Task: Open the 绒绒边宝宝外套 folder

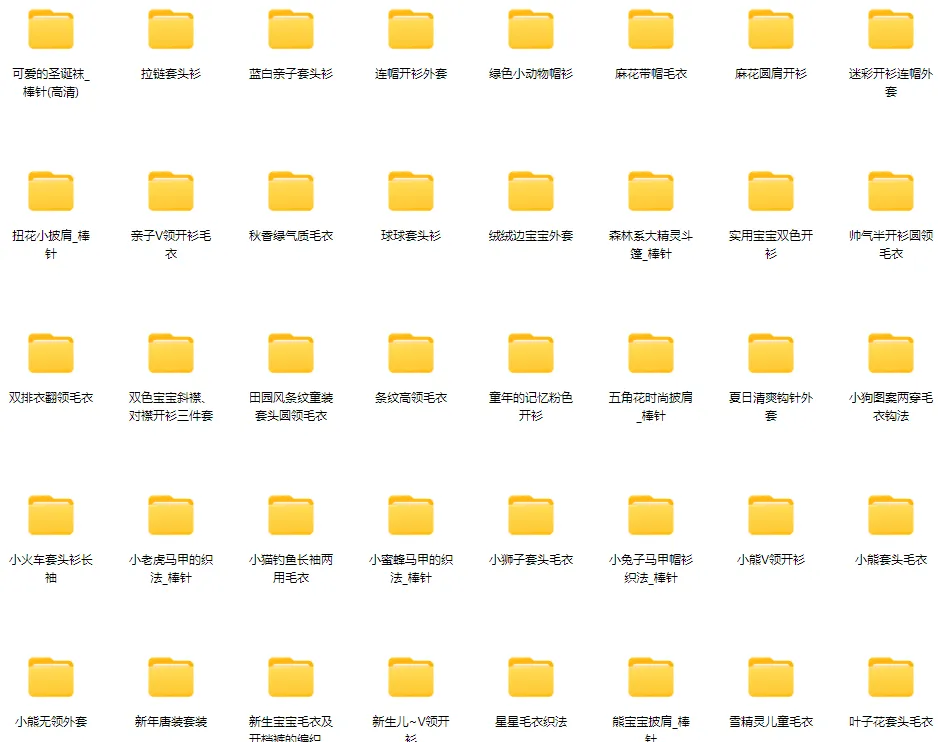Action: pyautogui.click(x=531, y=193)
